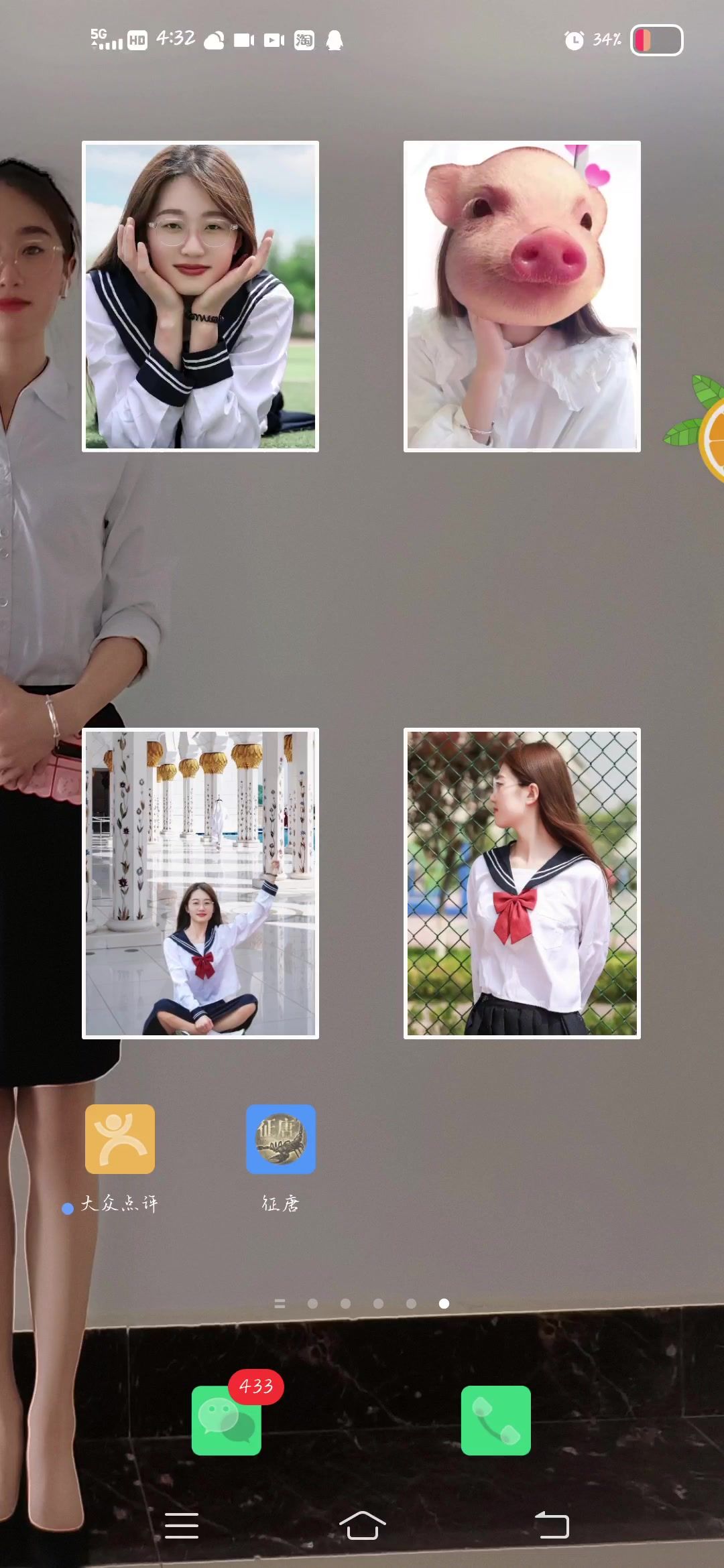Viewport: 724px width, 1568px height.
Task: Open the photo widget with flower-decorated columns
Action: coord(200,883)
